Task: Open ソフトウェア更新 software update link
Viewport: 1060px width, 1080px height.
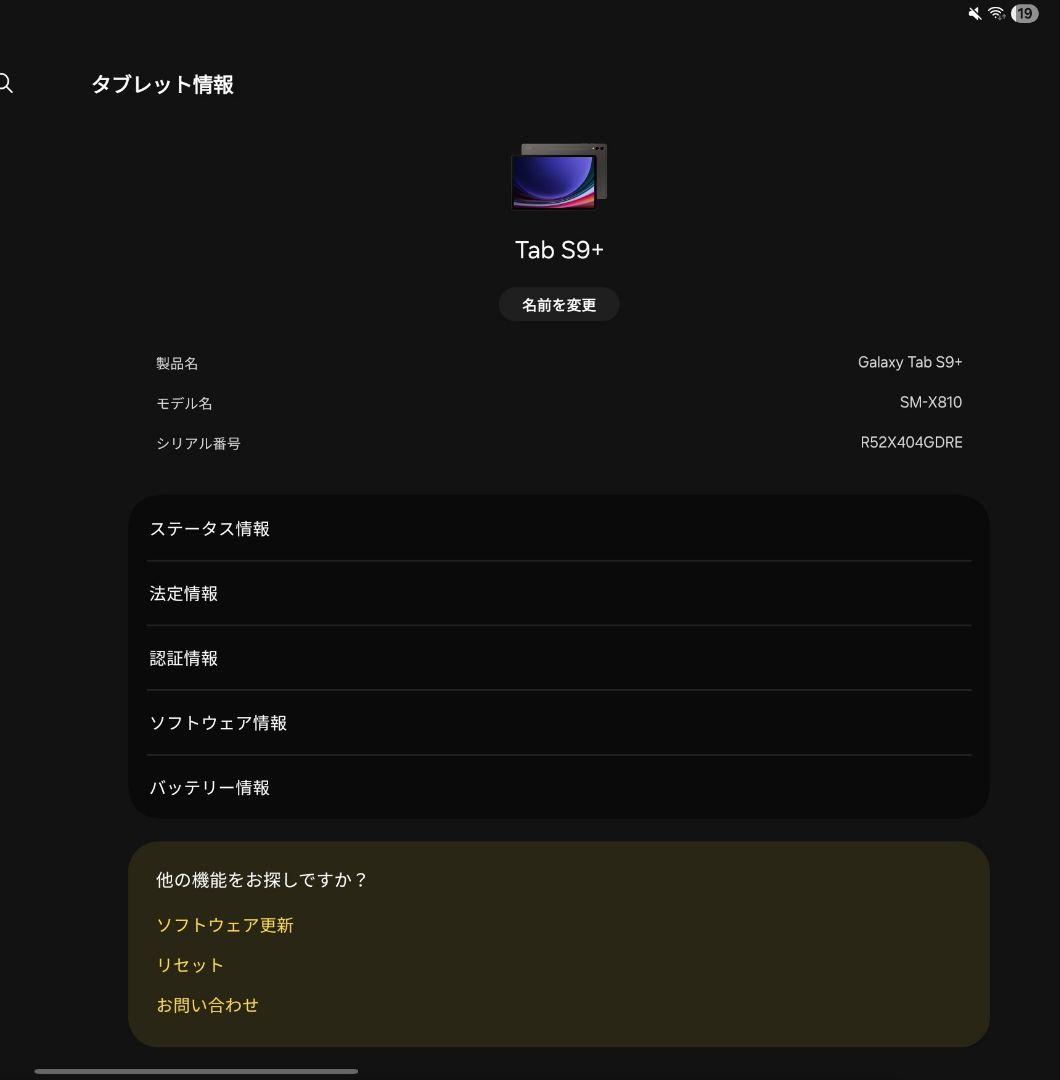Action: click(225, 925)
